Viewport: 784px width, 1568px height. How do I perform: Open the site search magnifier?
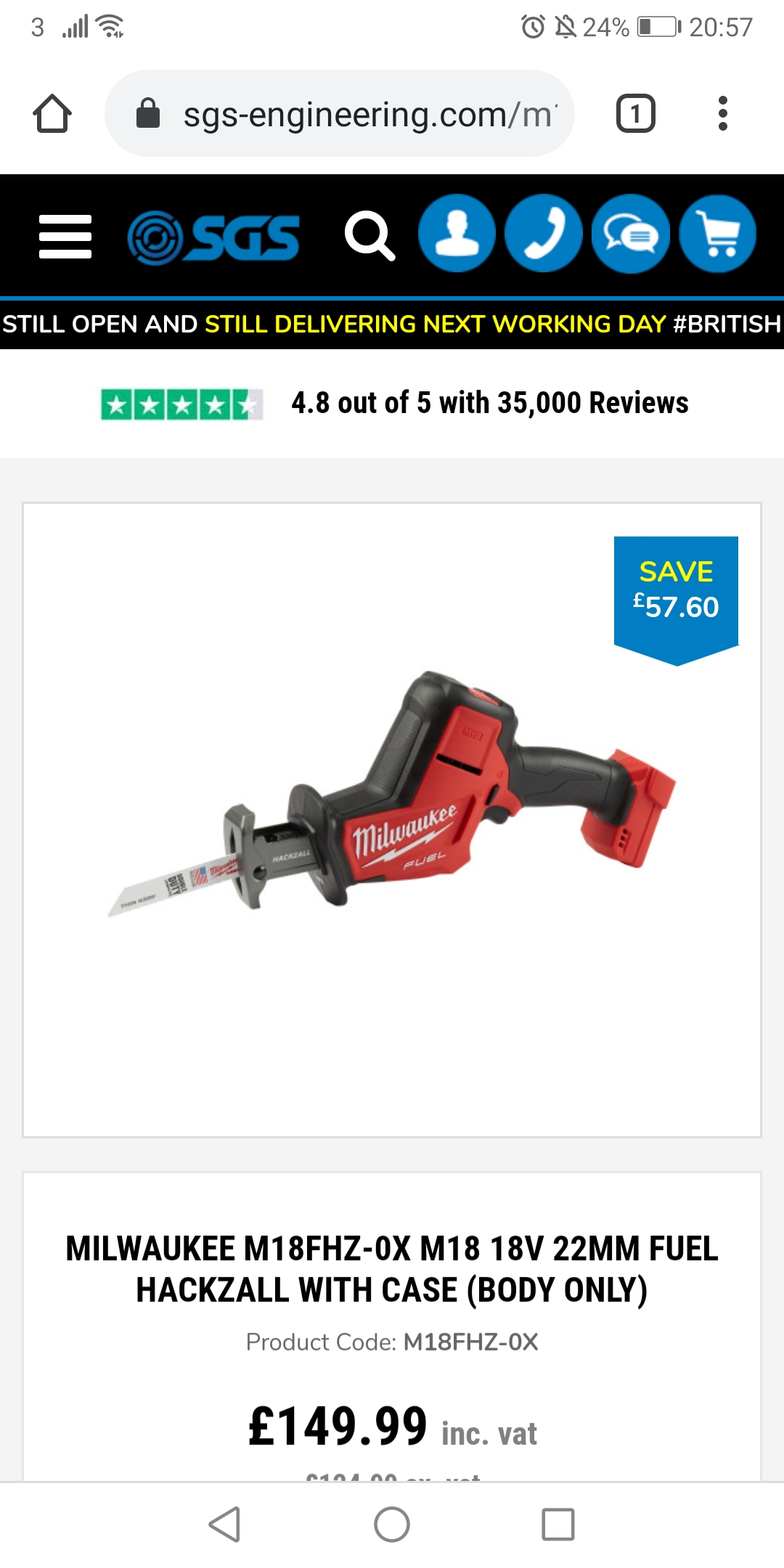[x=370, y=235]
